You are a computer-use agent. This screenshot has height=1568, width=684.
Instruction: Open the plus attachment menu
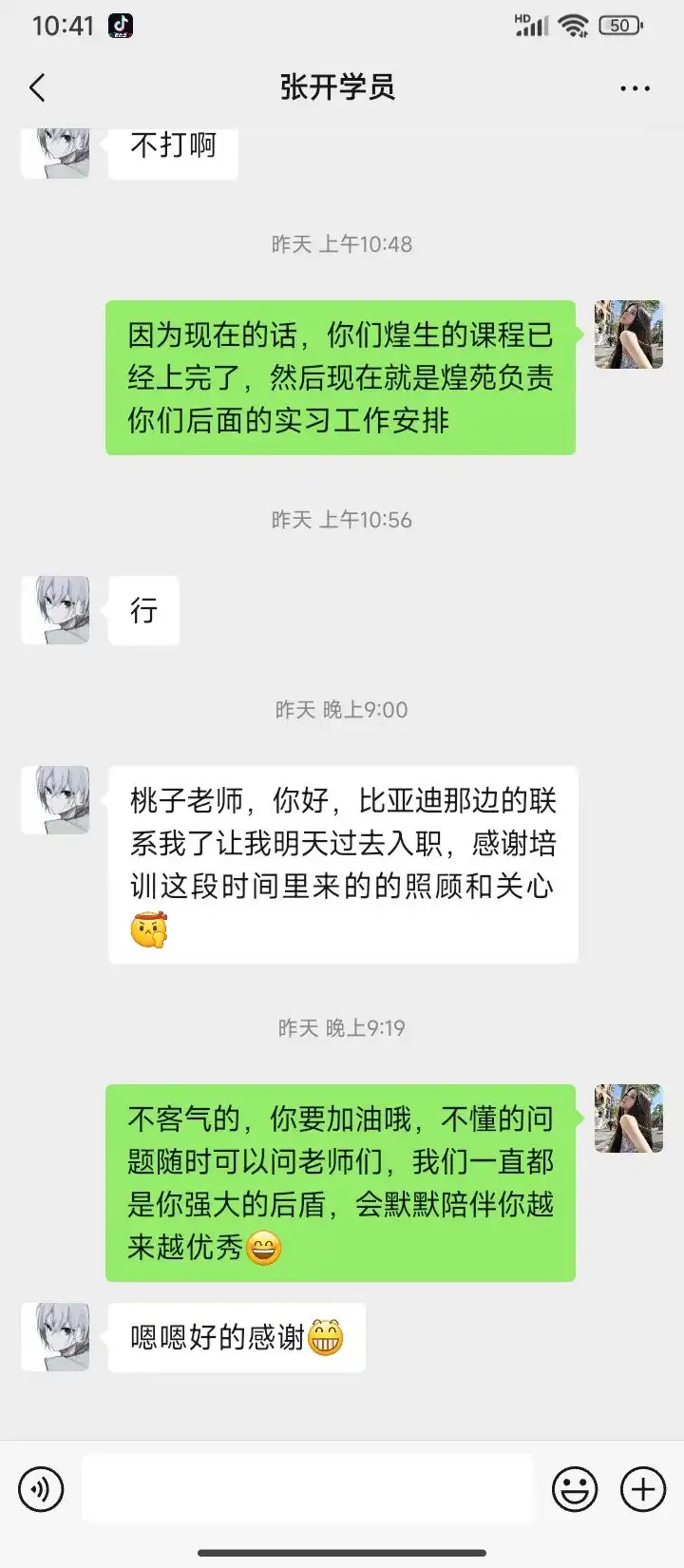643,1488
